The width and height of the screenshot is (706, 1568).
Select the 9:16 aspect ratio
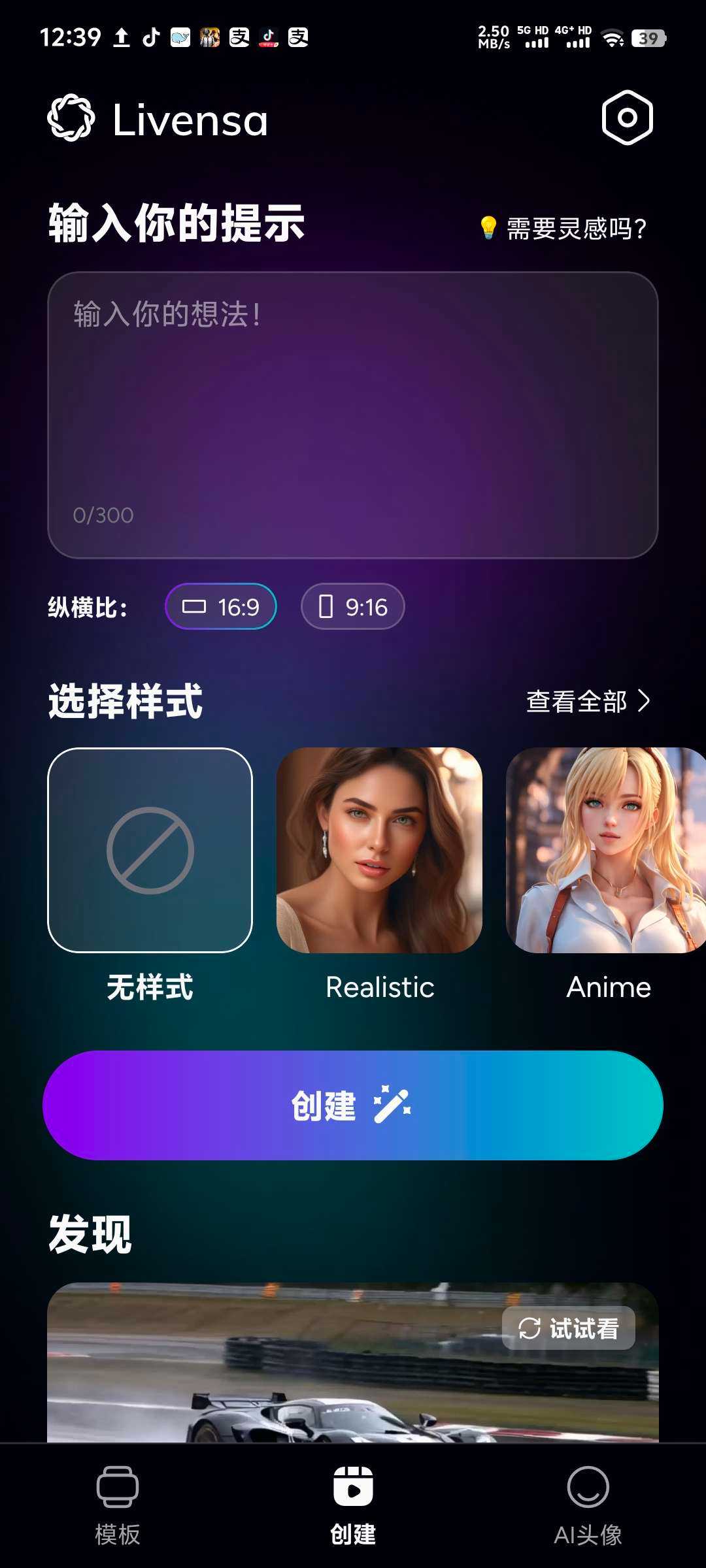click(353, 607)
